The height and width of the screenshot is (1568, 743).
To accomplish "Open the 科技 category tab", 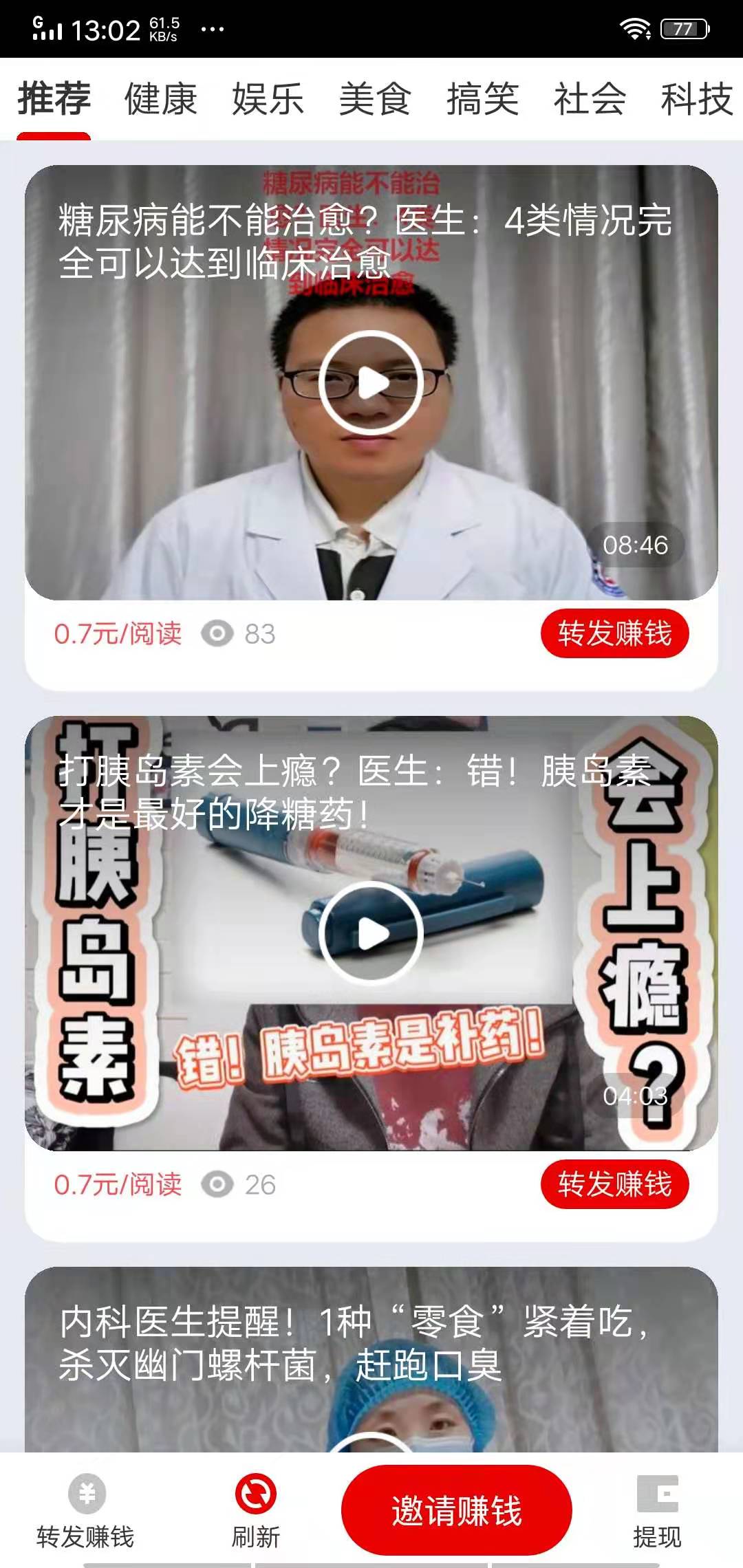I will (695, 100).
